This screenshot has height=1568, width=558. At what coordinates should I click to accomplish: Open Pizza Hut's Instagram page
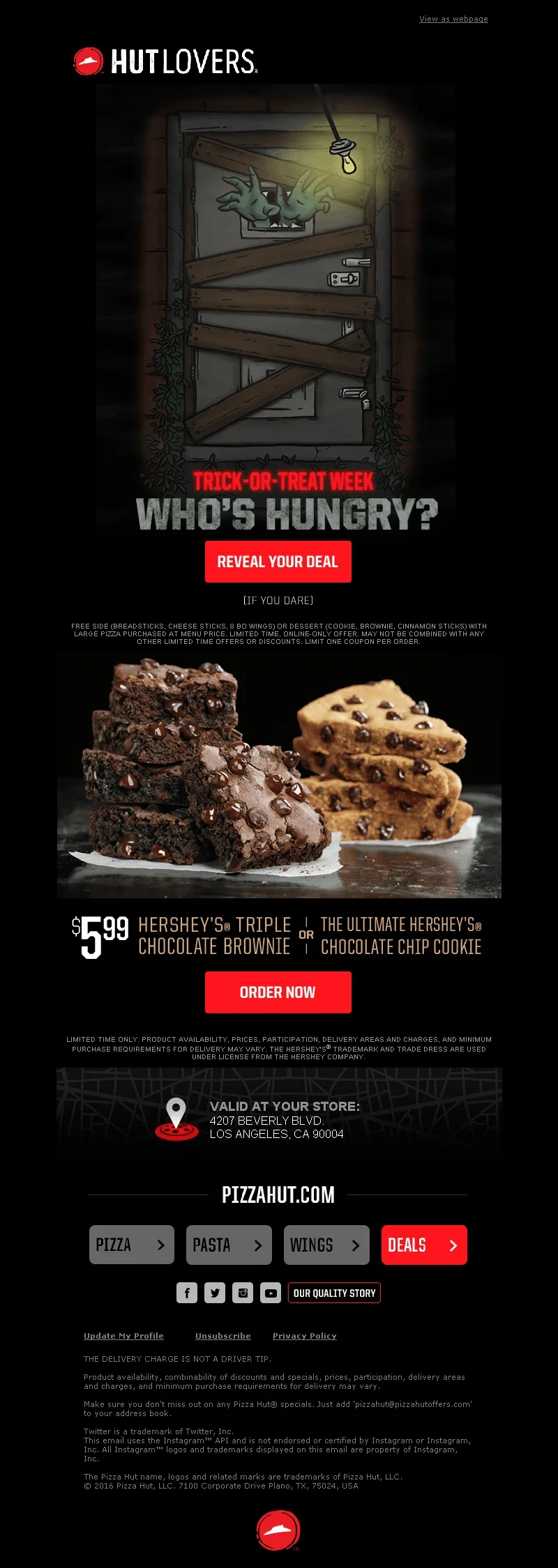pos(243,1293)
